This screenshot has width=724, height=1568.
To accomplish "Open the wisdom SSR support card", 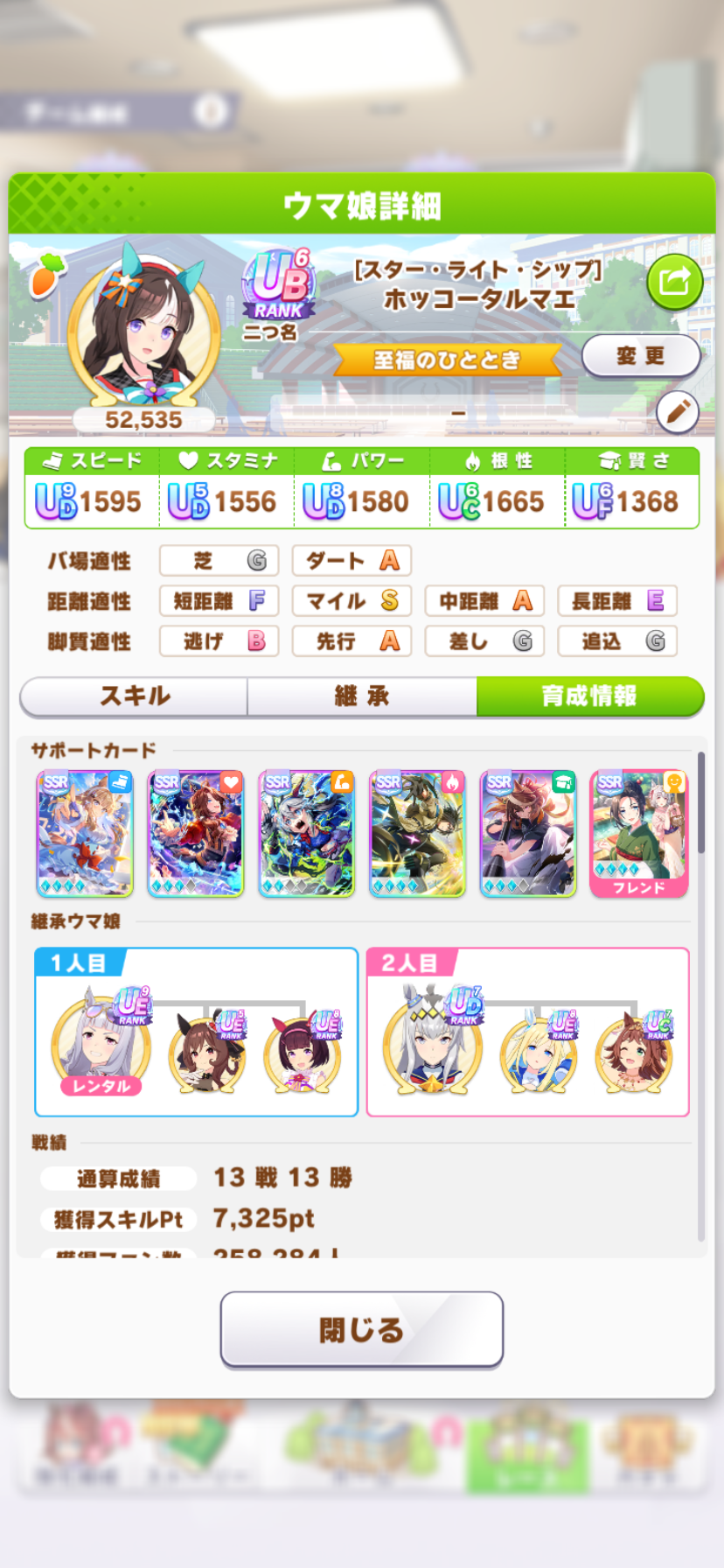I will [528, 833].
